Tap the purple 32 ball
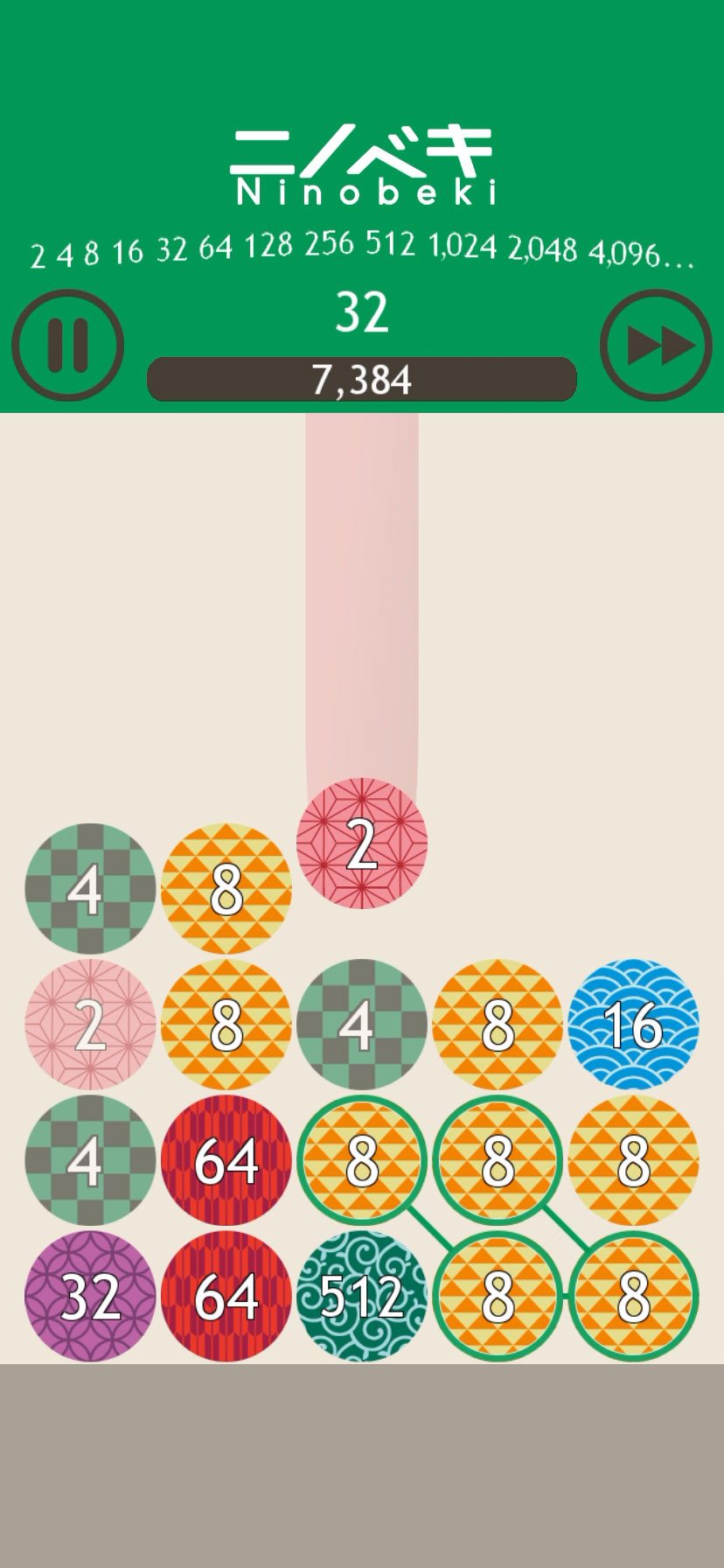 tap(90, 1296)
